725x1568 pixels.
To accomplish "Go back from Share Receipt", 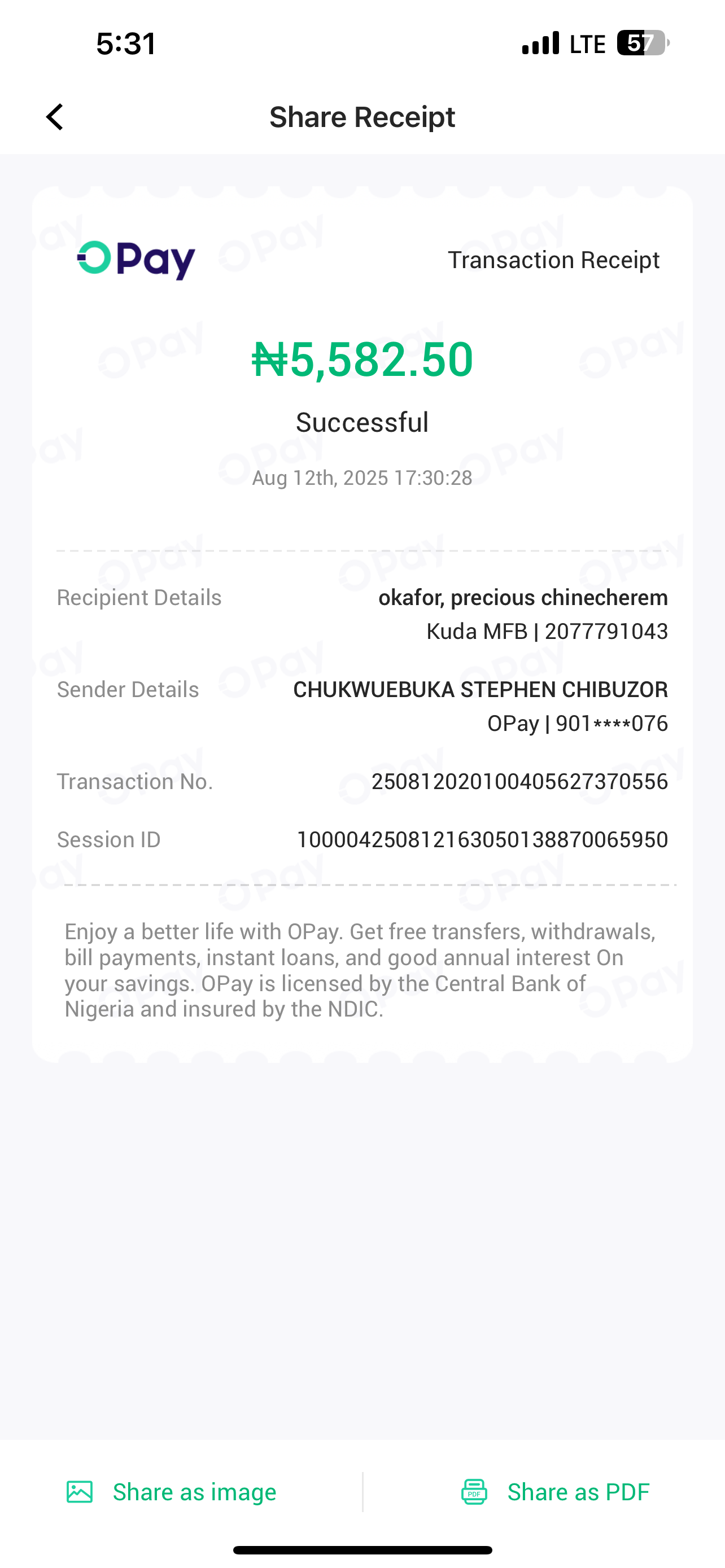I will 55,117.
